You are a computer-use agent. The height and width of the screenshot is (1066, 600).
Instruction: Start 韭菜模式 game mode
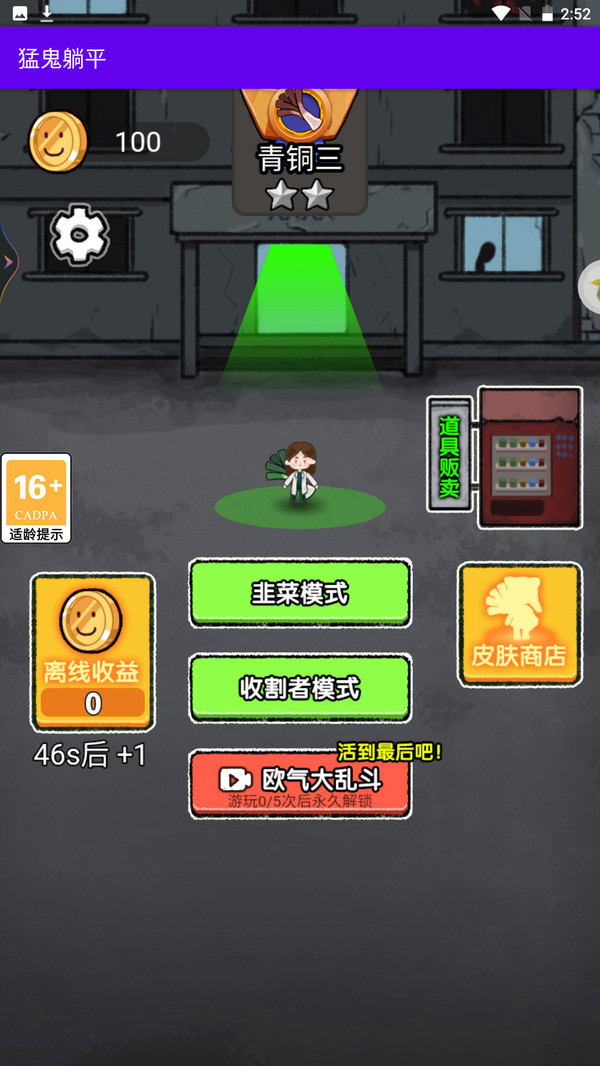(x=300, y=593)
